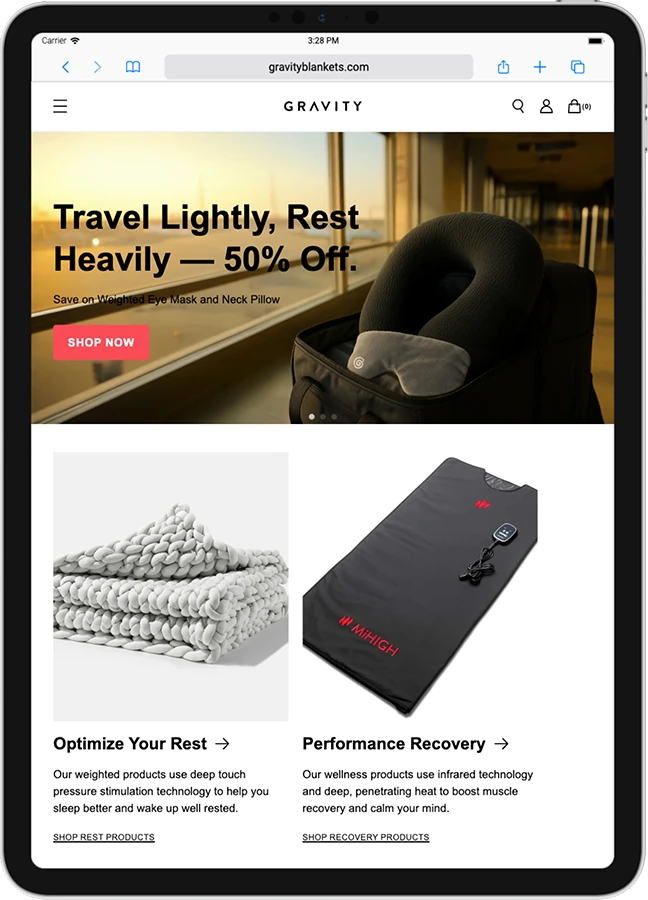
Task: Open the account profile icon
Action: (x=546, y=106)
